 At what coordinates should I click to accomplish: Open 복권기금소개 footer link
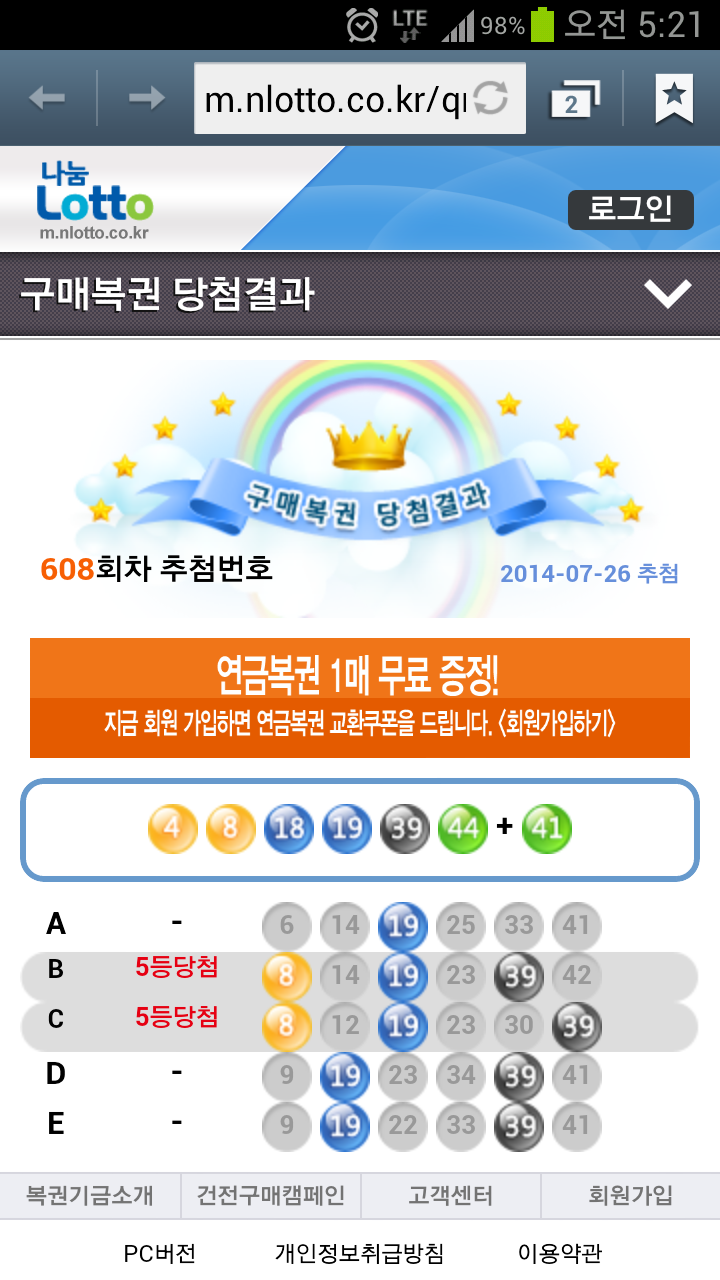(90, 1195)
